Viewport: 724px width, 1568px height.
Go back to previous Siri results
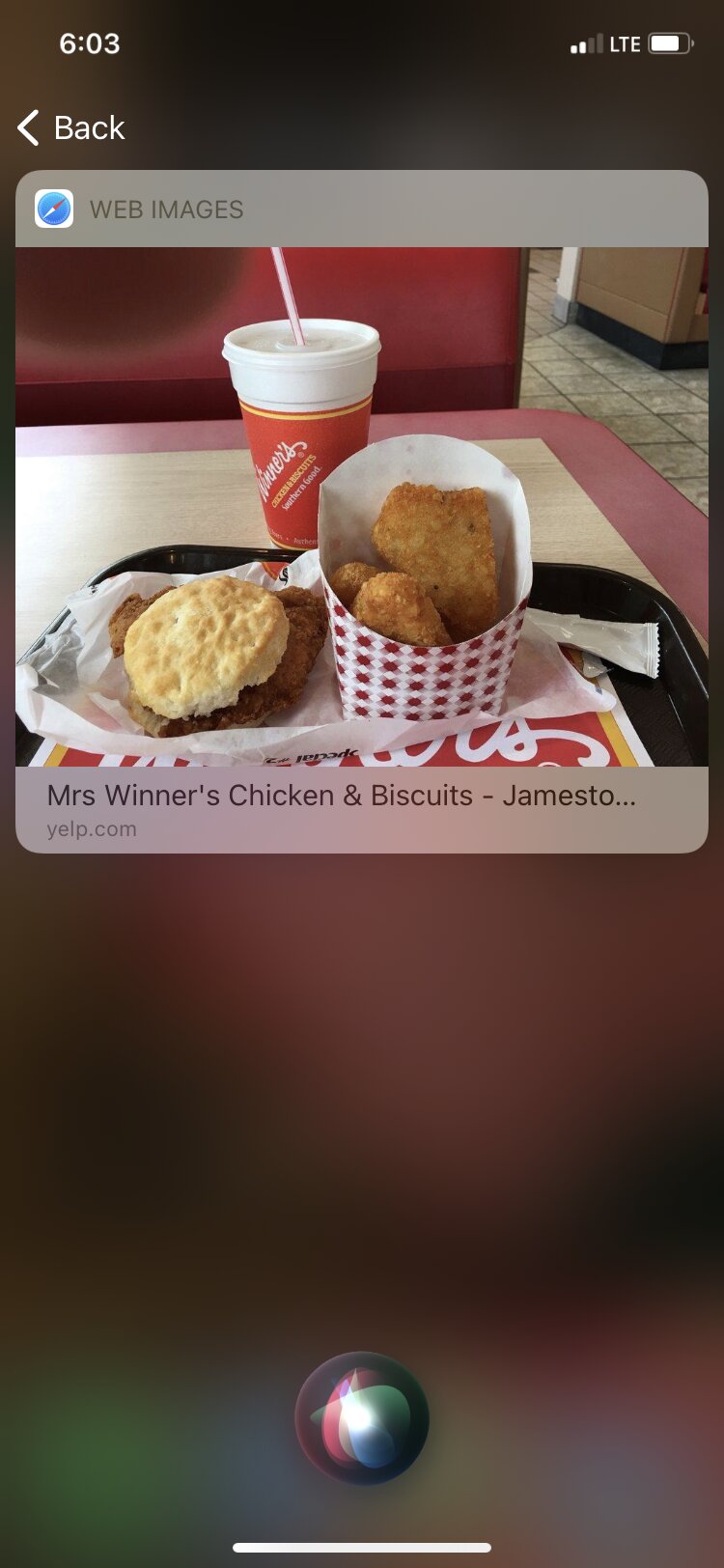[71, 127]
